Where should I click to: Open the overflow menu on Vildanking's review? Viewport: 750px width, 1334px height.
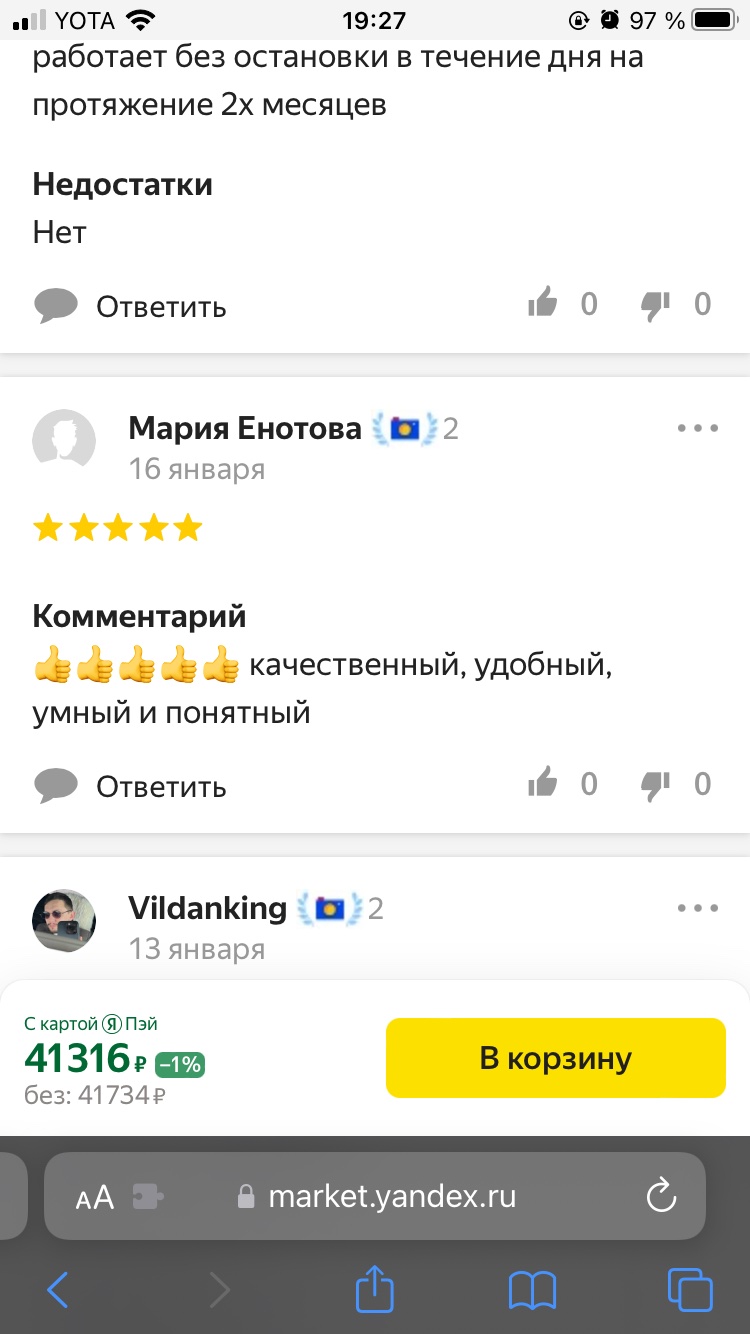(x=698, y=908)
